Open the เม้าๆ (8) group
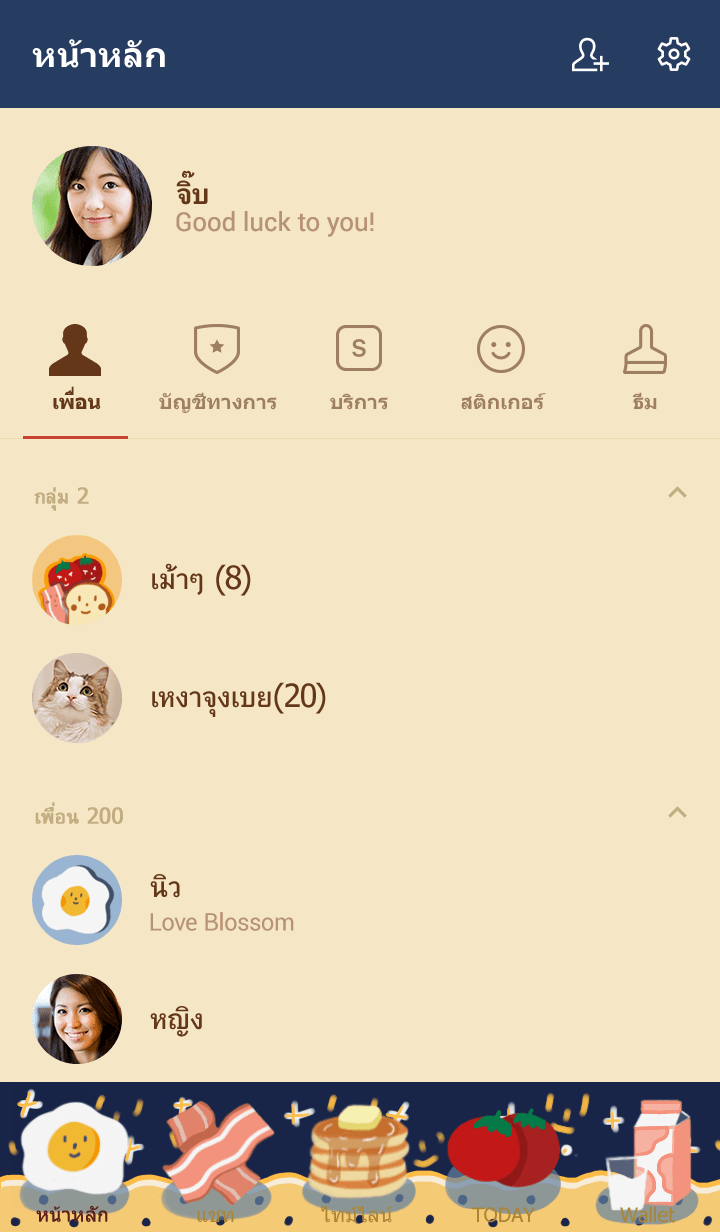720x1232 pixels. 200,580
